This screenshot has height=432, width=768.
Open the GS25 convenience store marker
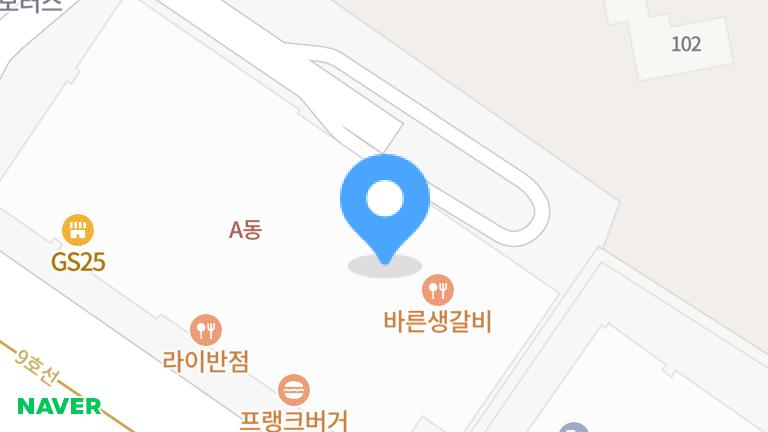tap(78, 231)
